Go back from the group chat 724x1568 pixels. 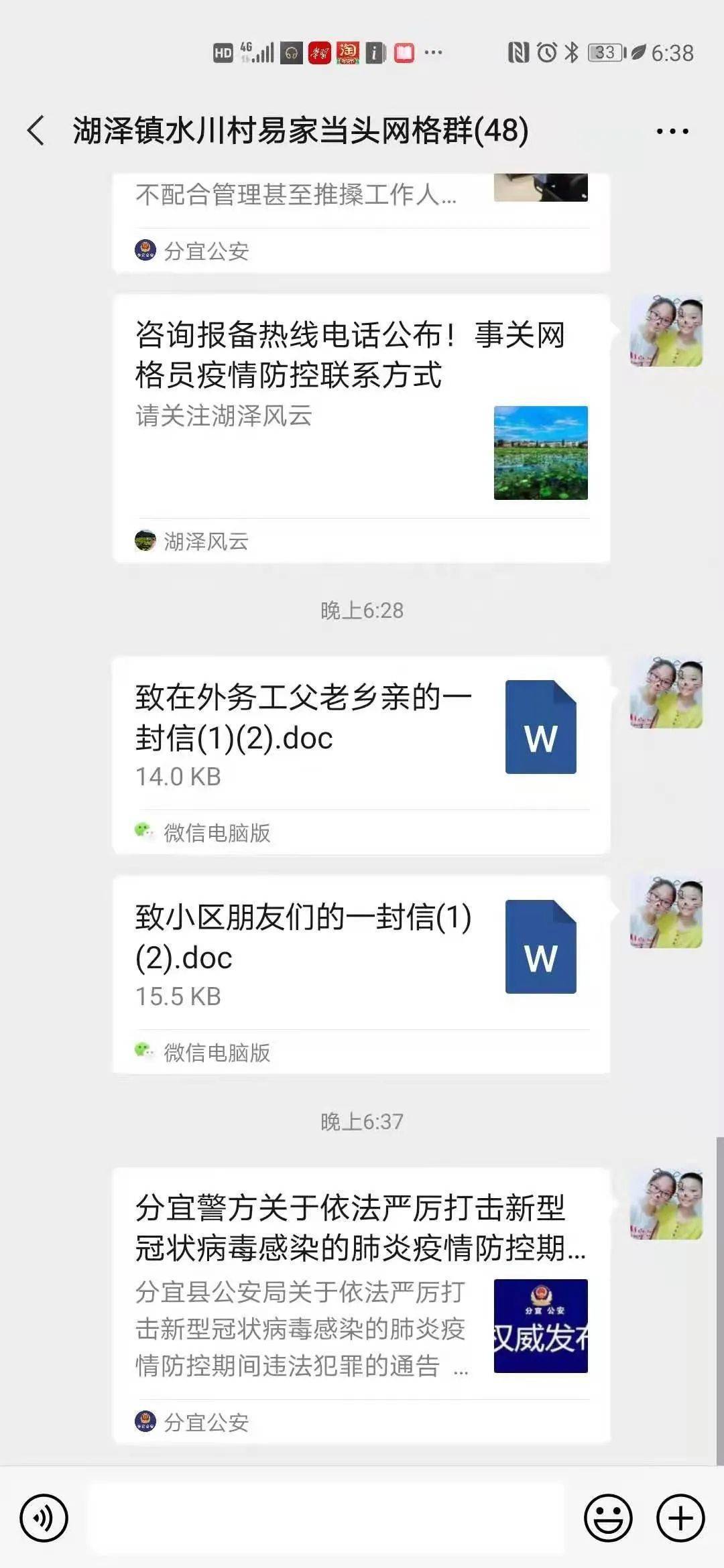pyautogui.click(x=36, y=130)
